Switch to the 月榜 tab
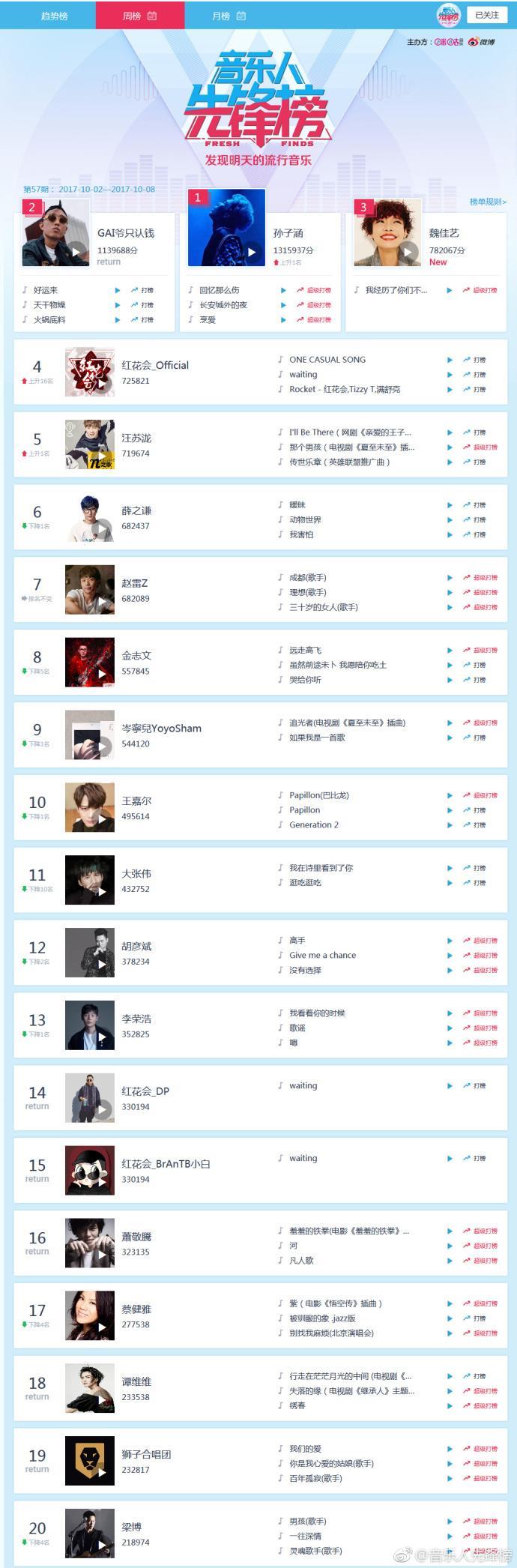This screenshot has height=1568, width=517. (x=229, y=16)
